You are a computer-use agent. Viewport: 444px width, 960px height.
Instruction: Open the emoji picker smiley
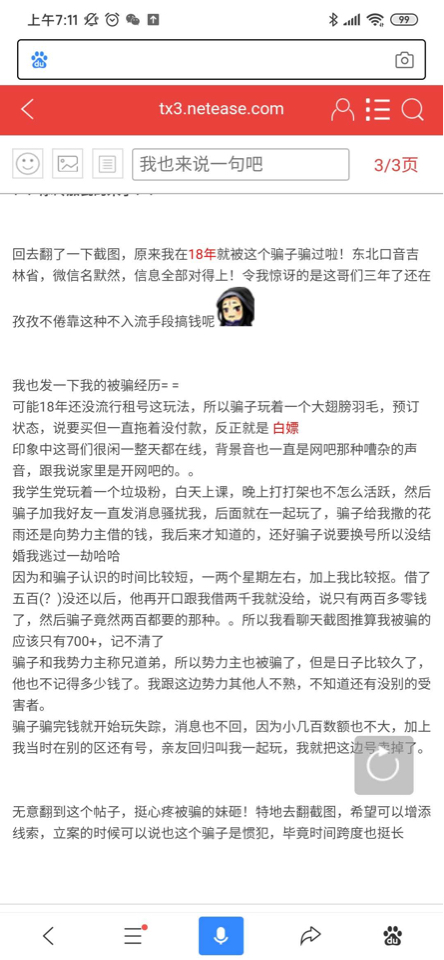point(28,163)
